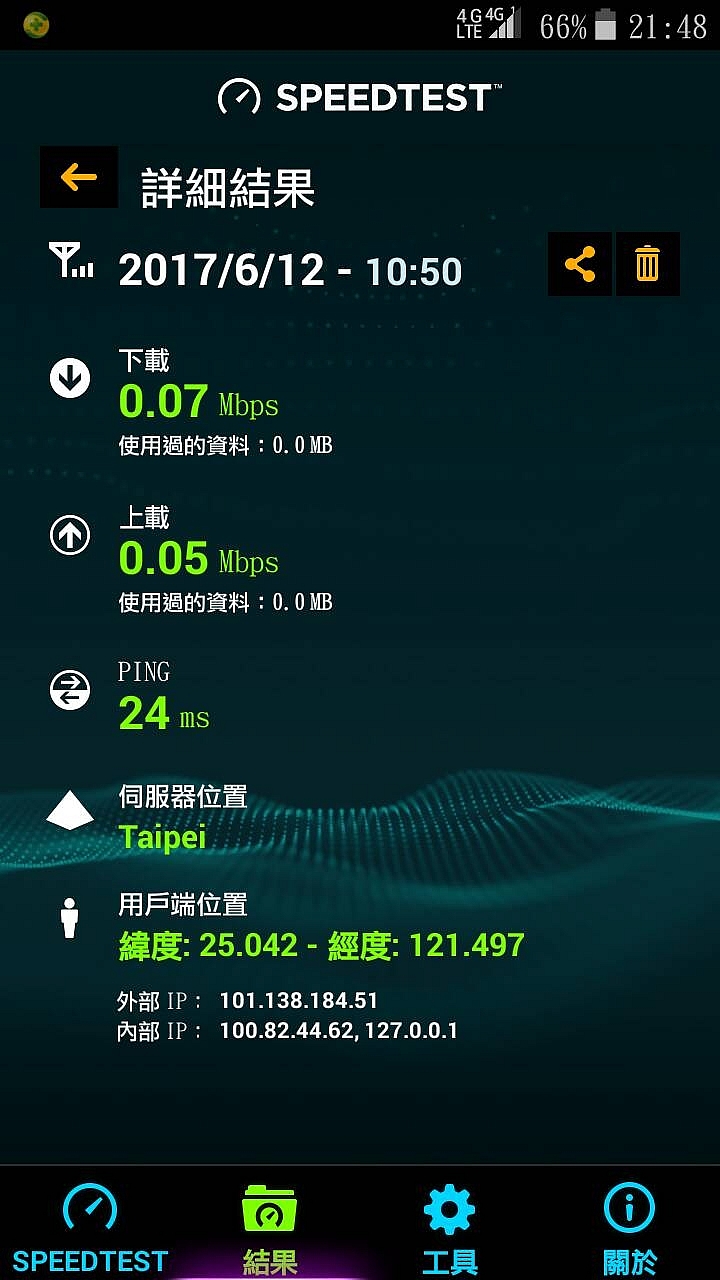
Task: Go back from the detailed results page
Action: click(x=79, y=177)
